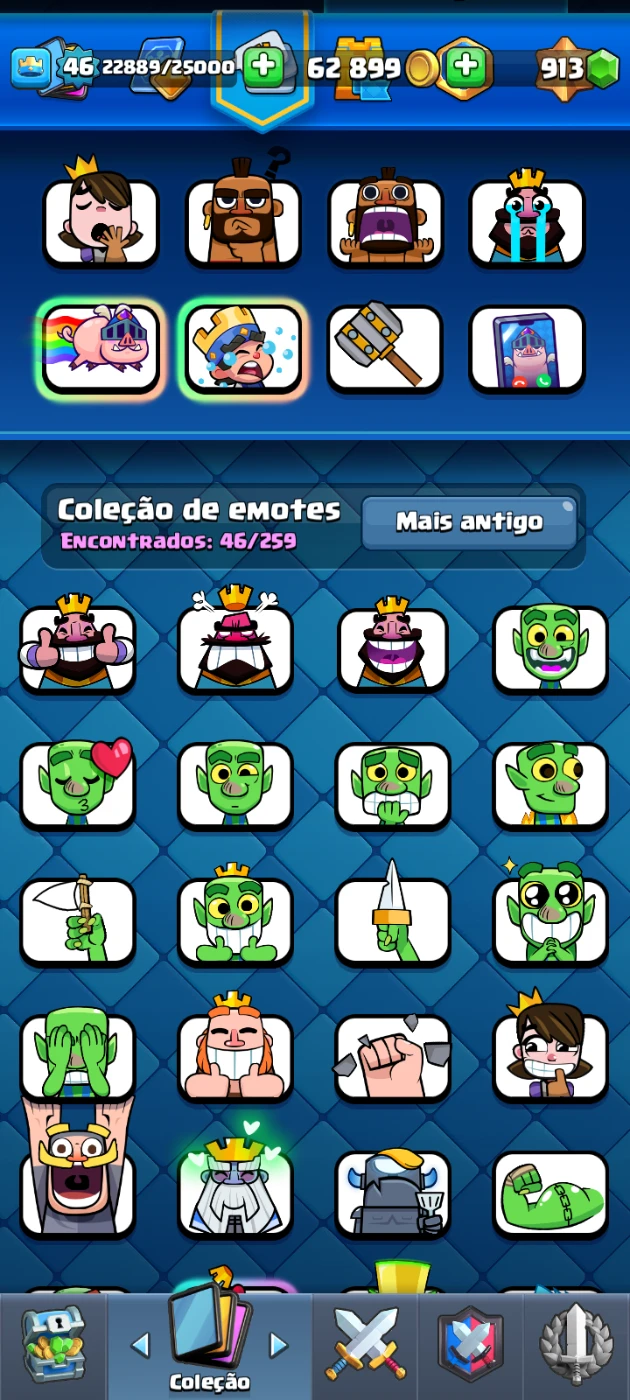Select the yawning princess emote slot
Viewport: 630px width, 1400px height.
pyautogui.click(x=100, y=221)
